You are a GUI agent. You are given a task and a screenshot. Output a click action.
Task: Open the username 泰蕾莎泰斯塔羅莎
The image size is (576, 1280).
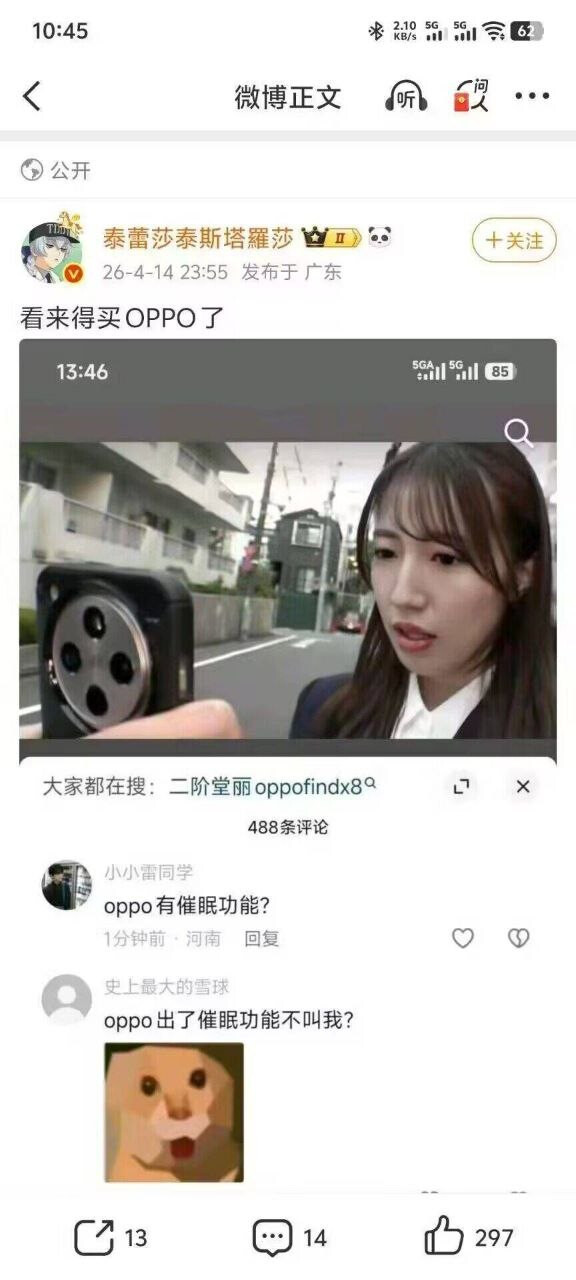pos(198,238)
